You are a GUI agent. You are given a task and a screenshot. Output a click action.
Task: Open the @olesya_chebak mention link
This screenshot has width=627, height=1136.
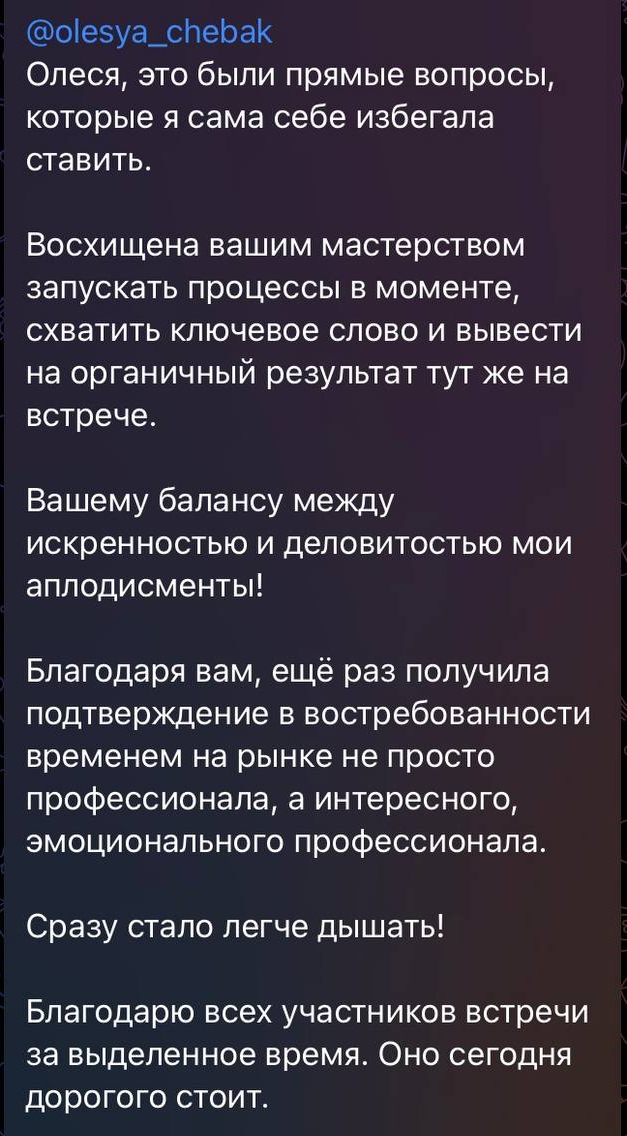point(148,32)
